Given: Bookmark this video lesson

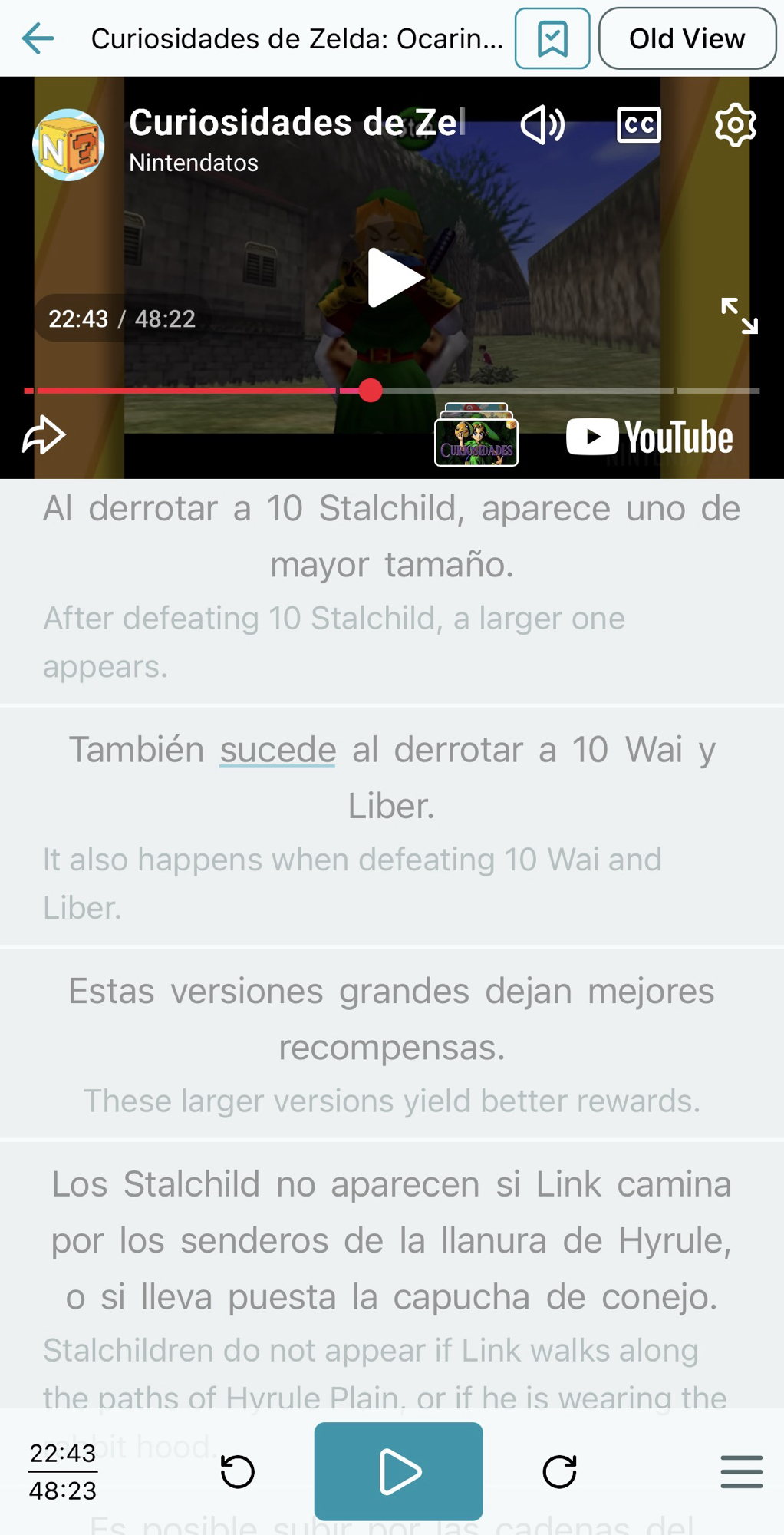Looking at the screenshot, I should click(x=552, y=38).
